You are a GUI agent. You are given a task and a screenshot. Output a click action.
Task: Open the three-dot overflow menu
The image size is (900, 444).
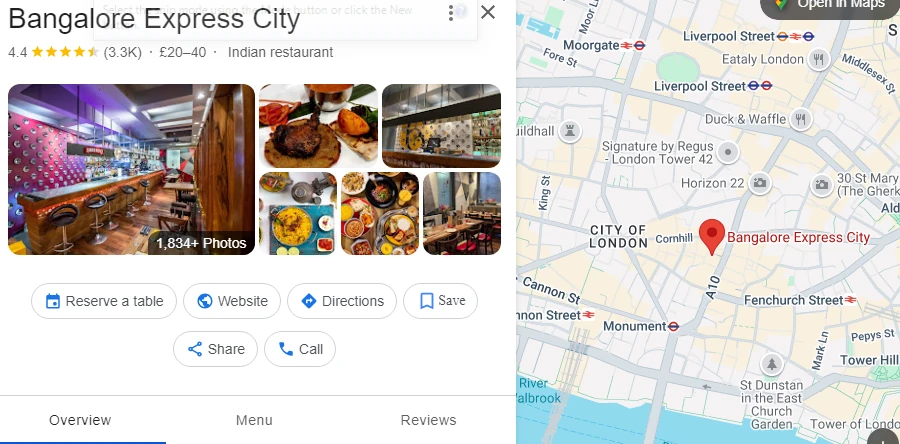(x=452, y=13)
